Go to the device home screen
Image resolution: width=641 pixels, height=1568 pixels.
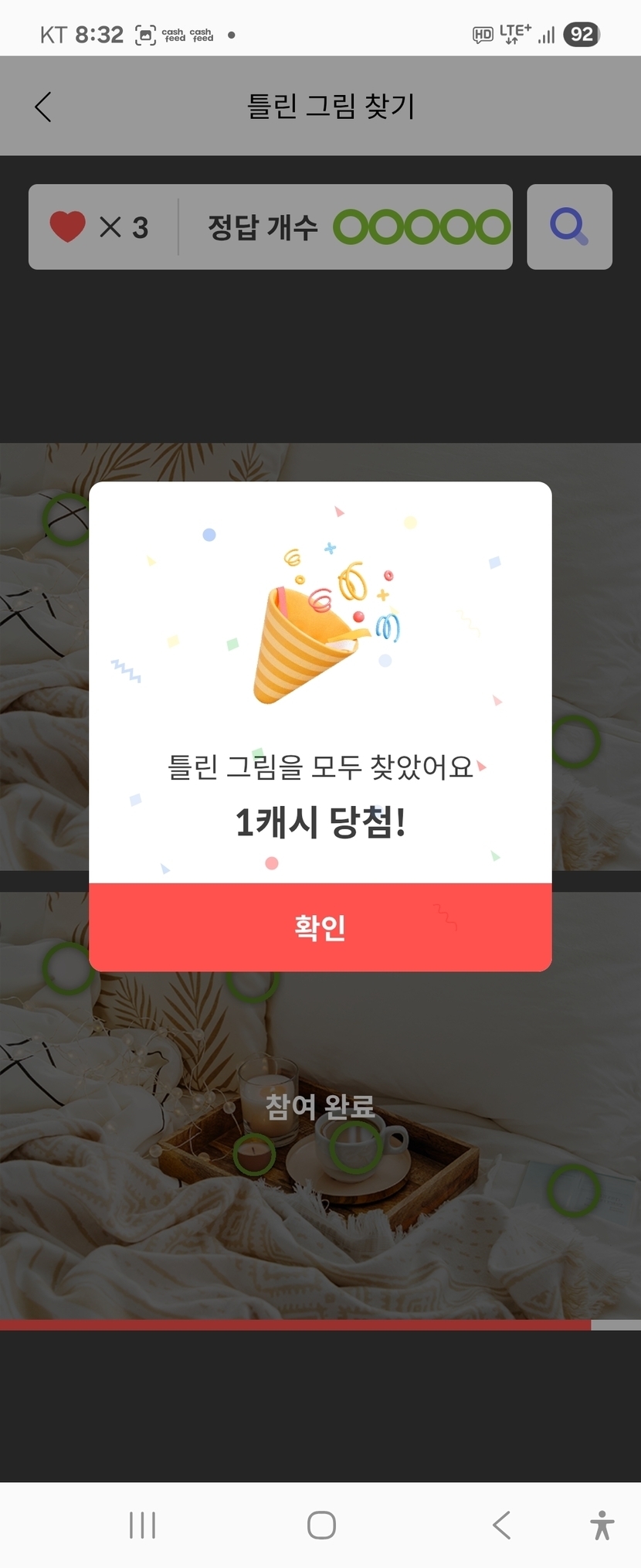tap(321, 1525)
